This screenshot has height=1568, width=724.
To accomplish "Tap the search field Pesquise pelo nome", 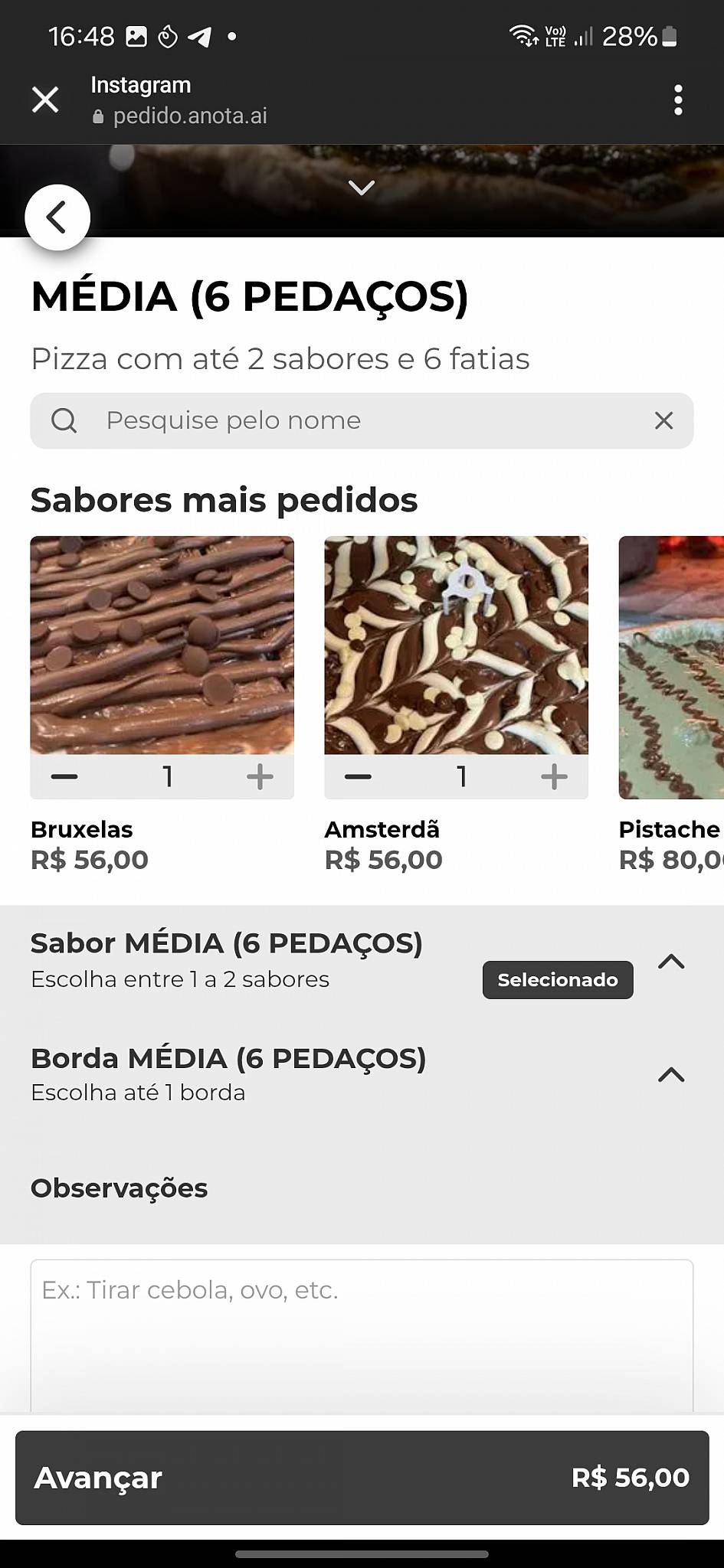I will (x=362, y=420).
